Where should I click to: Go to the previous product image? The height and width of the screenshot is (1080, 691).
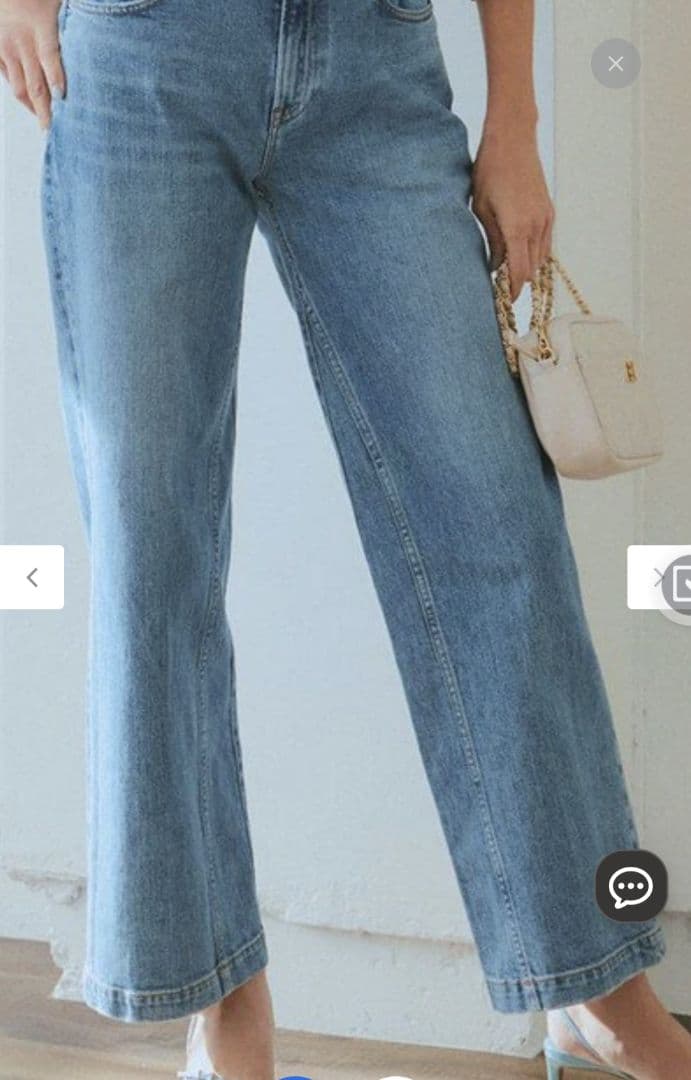coord(32,577)
